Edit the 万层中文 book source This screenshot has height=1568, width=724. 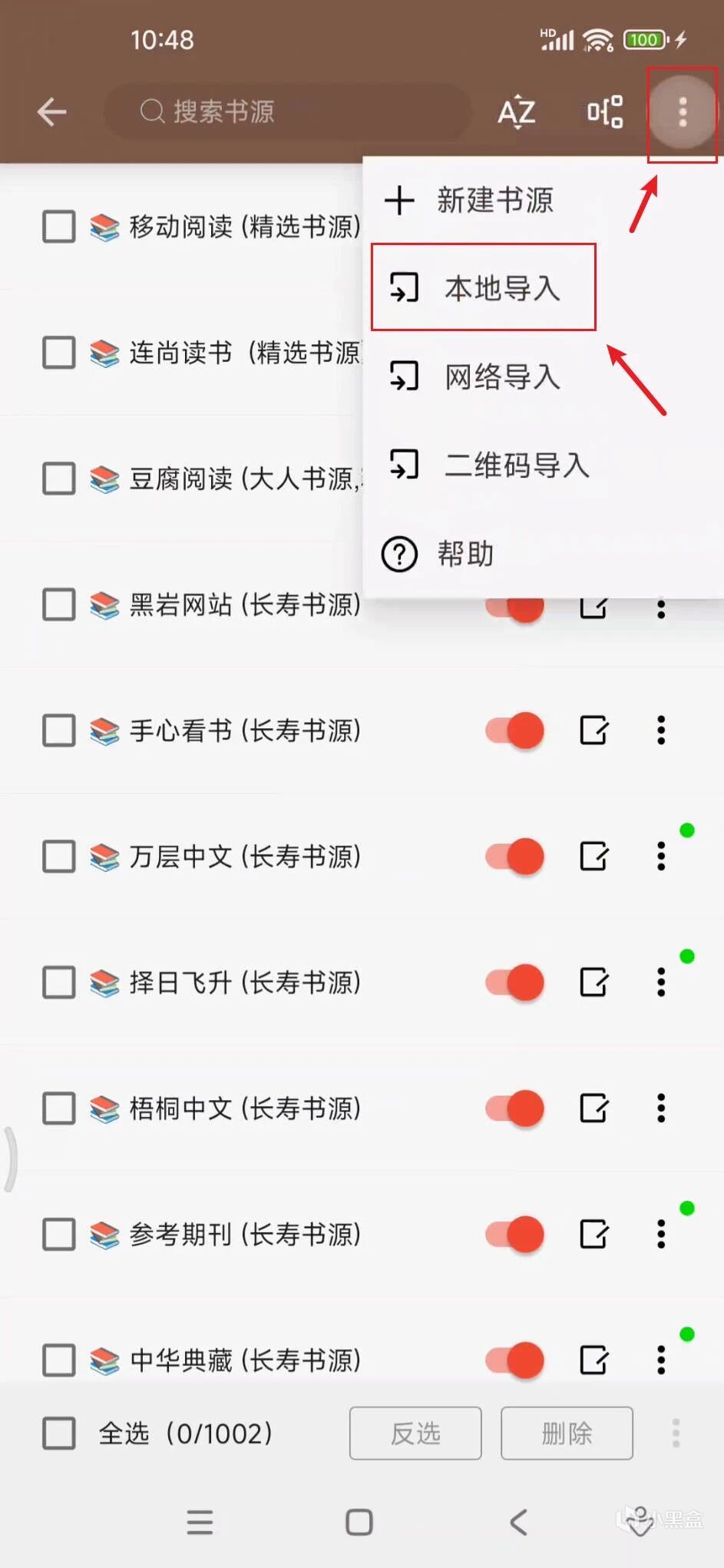coord(593,856)
